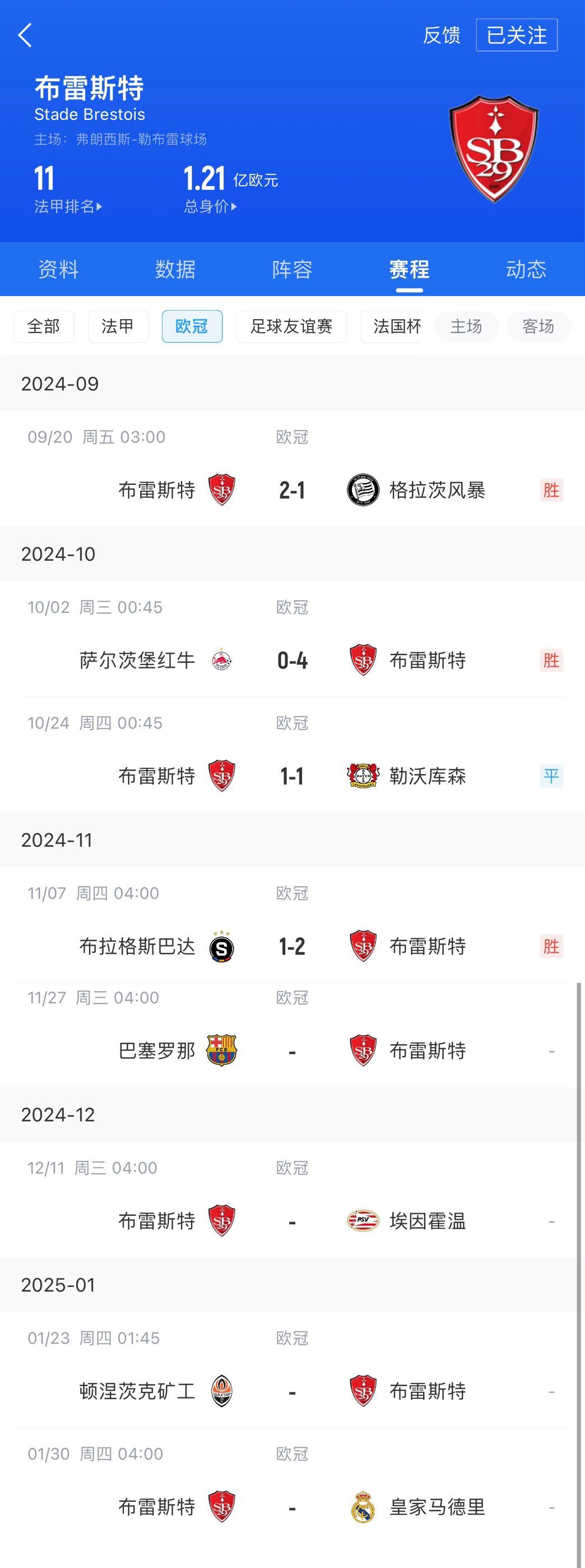Viewport: 585px width, 1568px height.
Task: Open the 反馈 feedback option
Action: (x=442, y=35)
